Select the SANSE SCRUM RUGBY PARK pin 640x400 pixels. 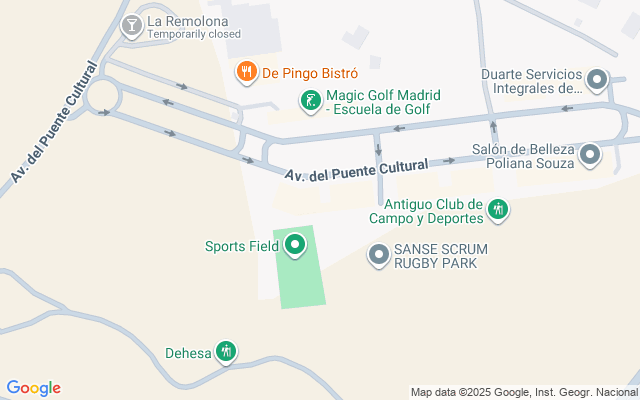(378, 256)
